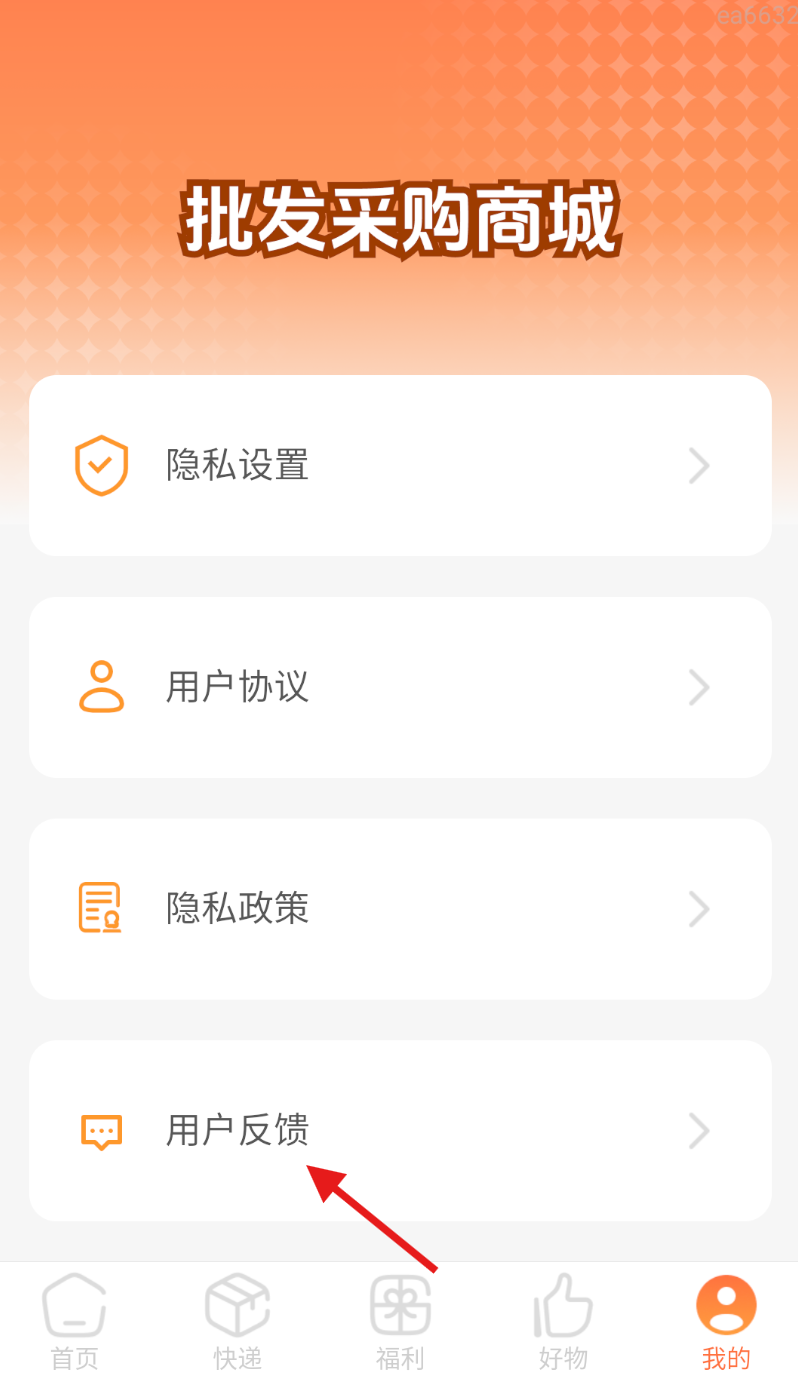Go to 用户反馈 user feedback
The height and width of the screenshot is (1380, 798).
click(x=400, y=1131)
